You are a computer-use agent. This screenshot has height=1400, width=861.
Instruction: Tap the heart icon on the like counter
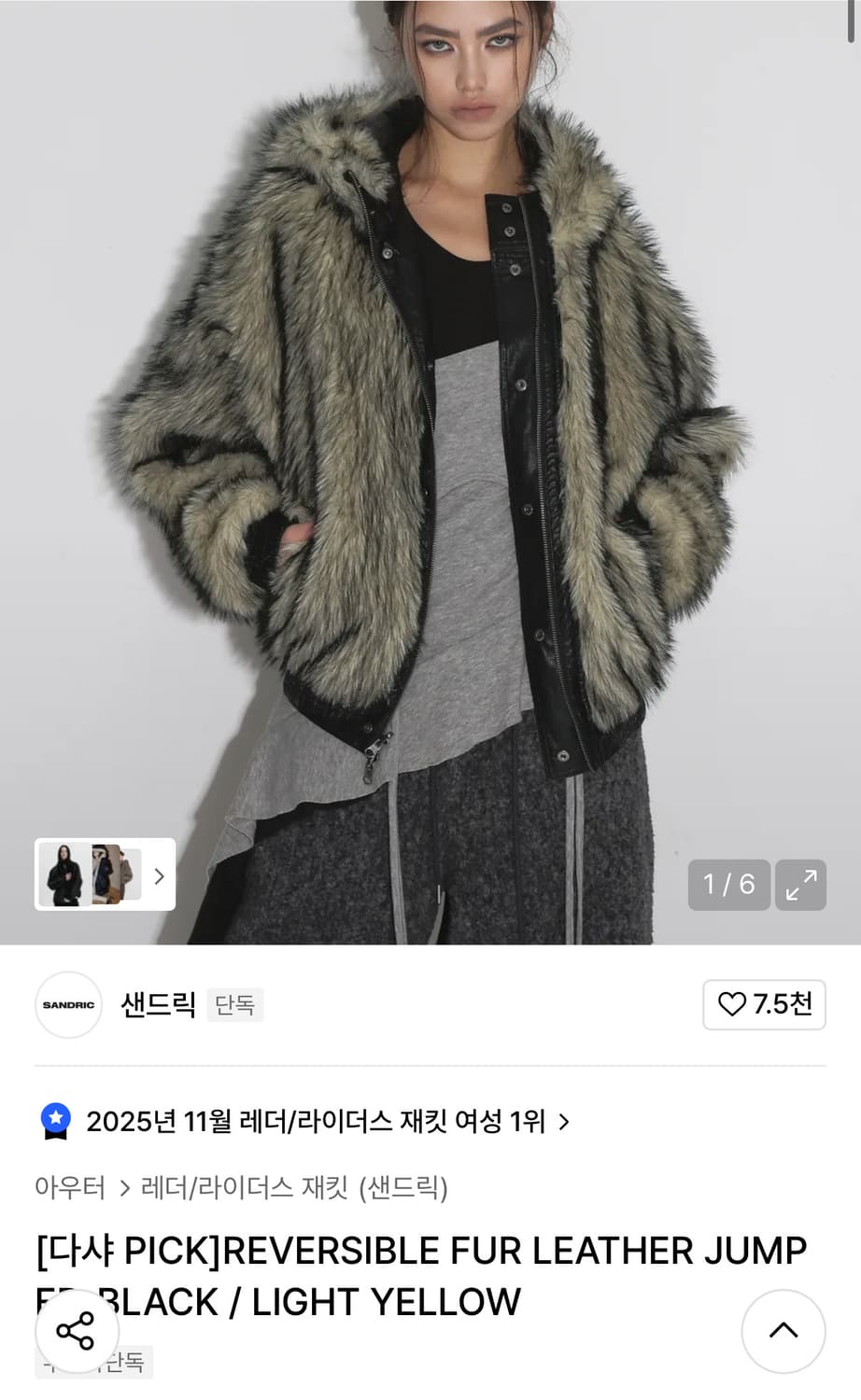tap(734, 1005)
